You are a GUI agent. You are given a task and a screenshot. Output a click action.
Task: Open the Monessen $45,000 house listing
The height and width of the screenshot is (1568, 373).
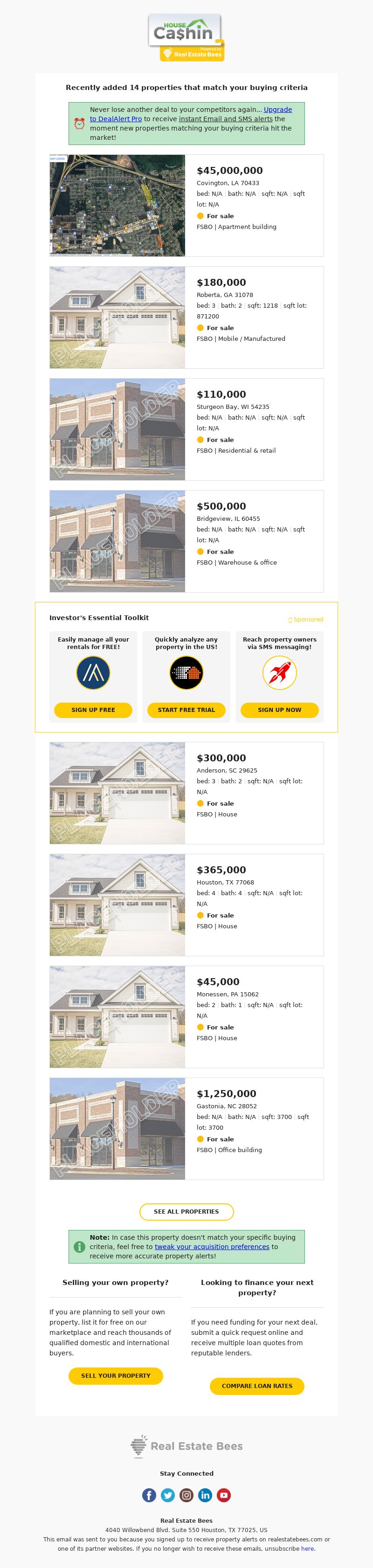(x=218, y=982)
